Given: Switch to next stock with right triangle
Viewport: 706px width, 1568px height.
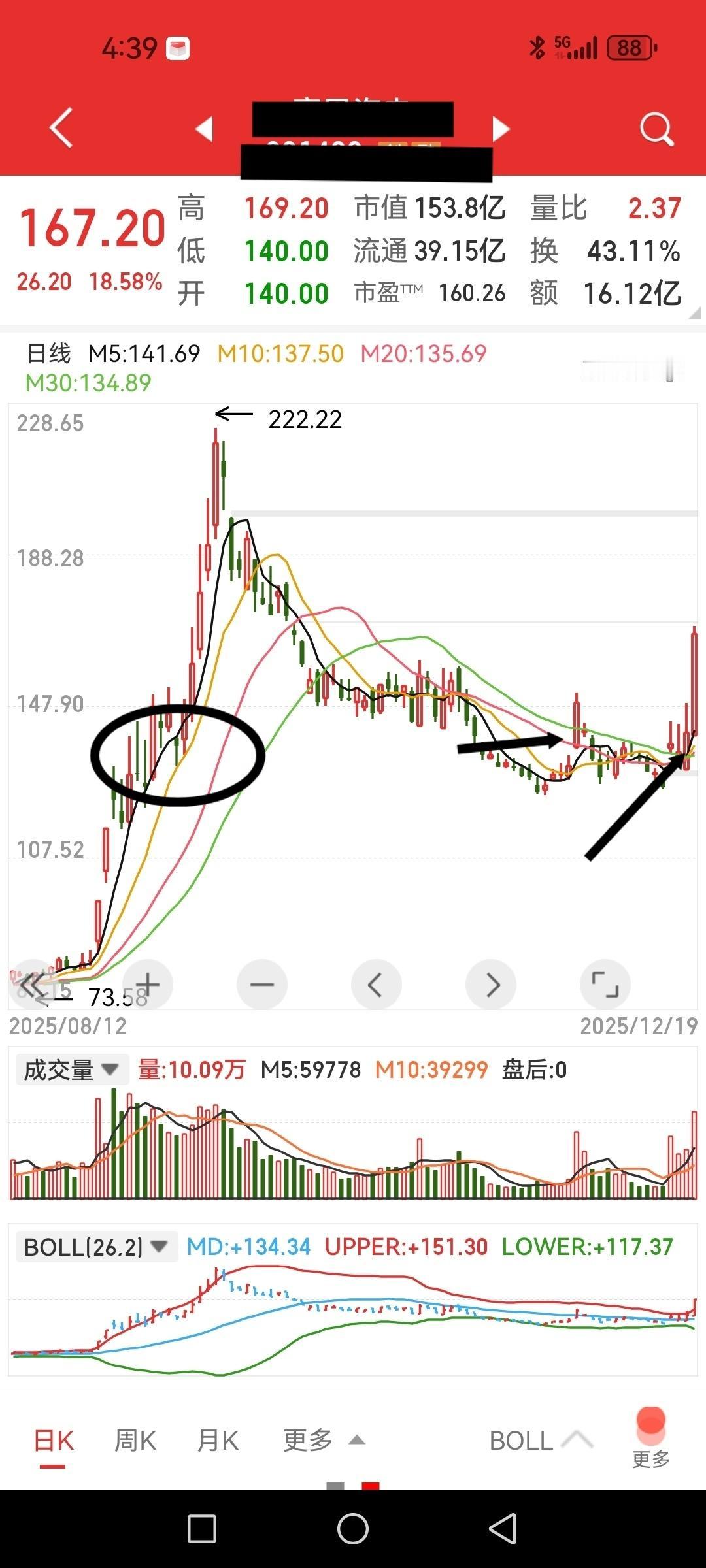Looking at the screenshot, I should [x=500, y=128].
